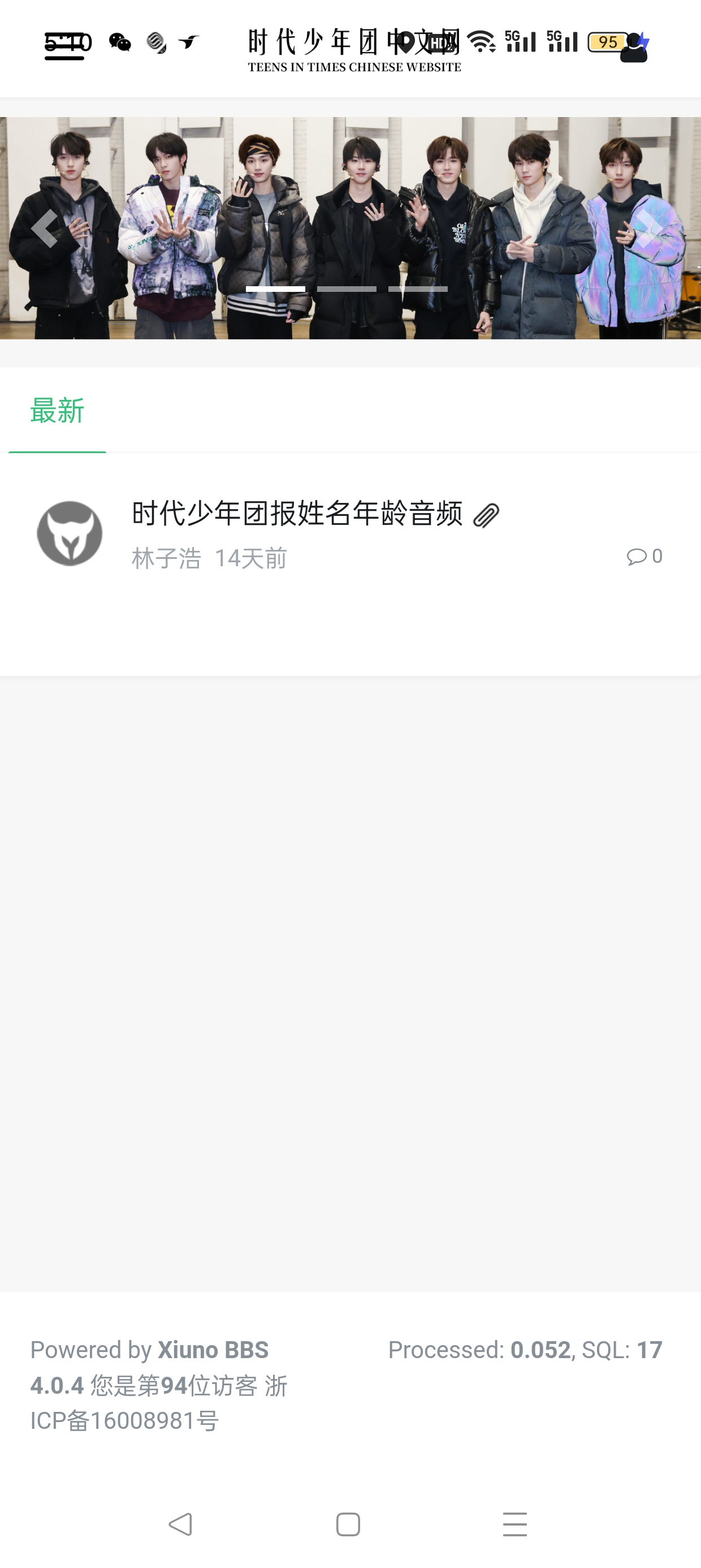Open recent apps from navigation bar
This screenshot has width=701, height=1568.
pos(515,1524)
